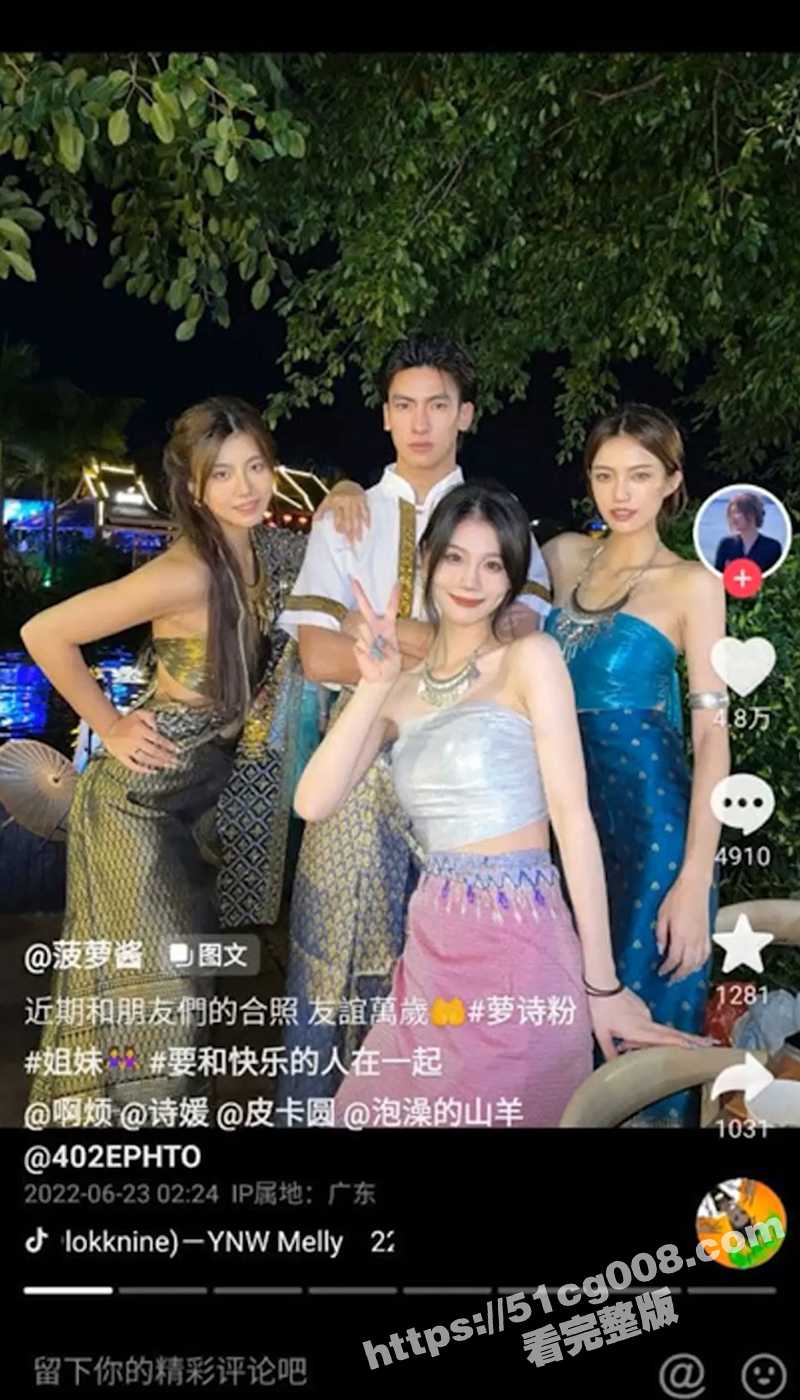Open the YNW Melly soundtrack

tap(200, 1243)
